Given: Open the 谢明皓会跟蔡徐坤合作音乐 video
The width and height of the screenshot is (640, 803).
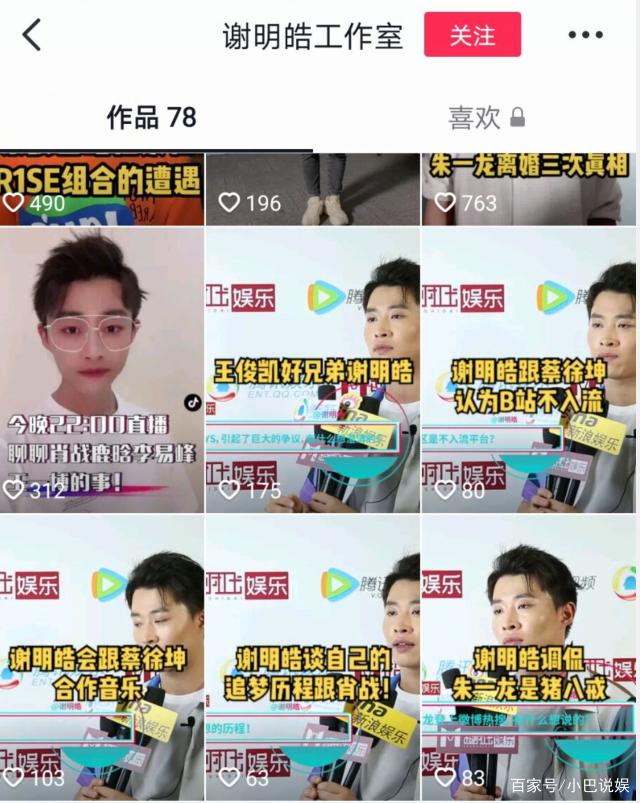Looking at the screenshot, I should pyautogui.click(x=101, y=660).
